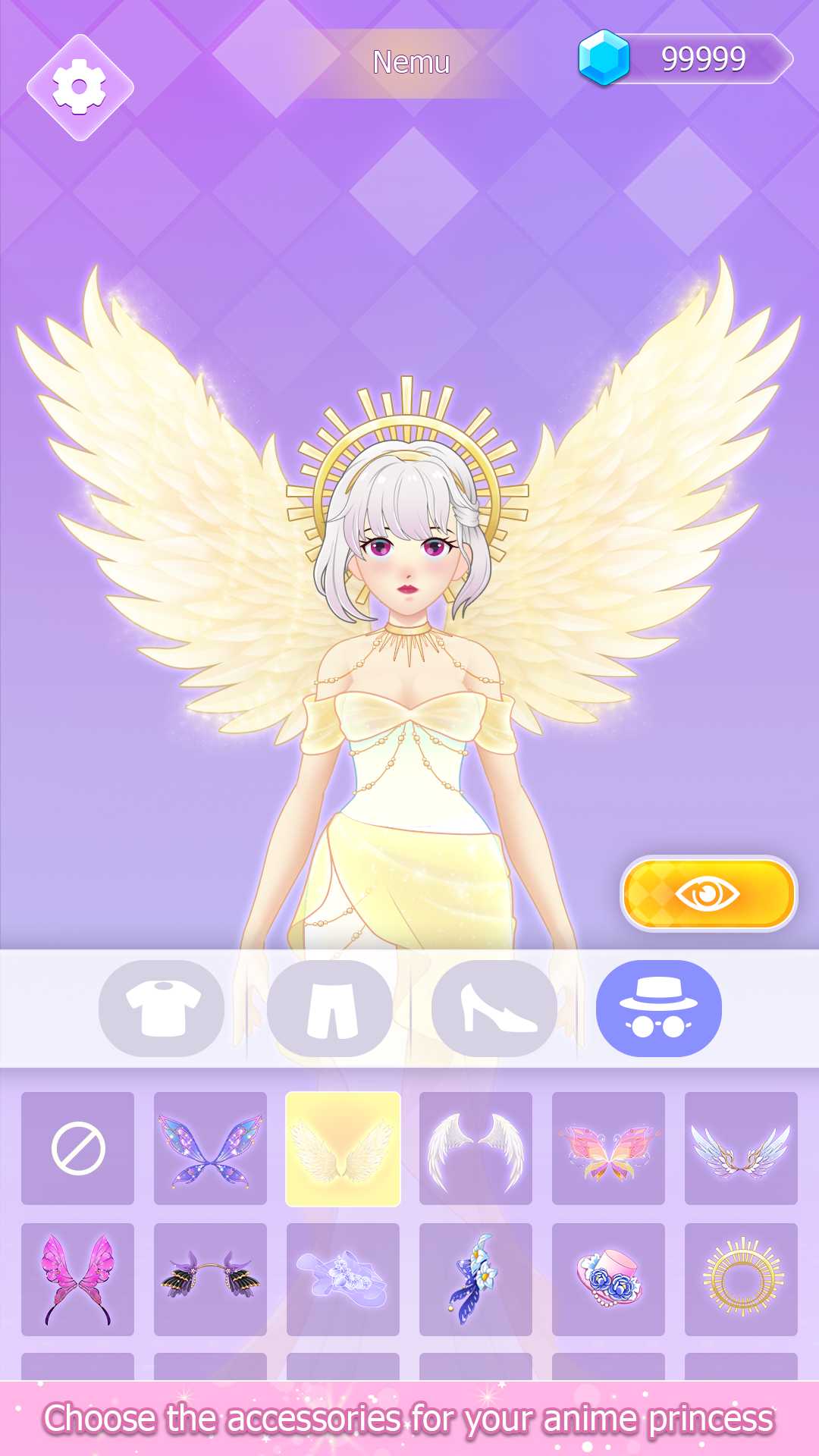
Task: Tap the yellow eye preview button
Action: point(708,894)
